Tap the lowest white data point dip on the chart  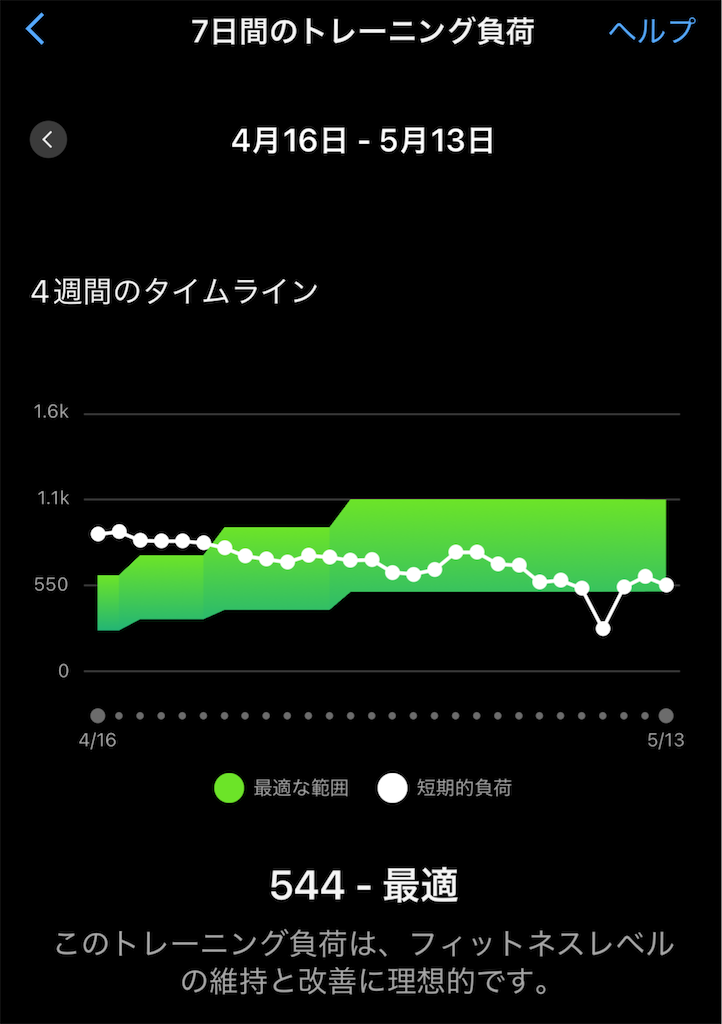tap(605, 628)
